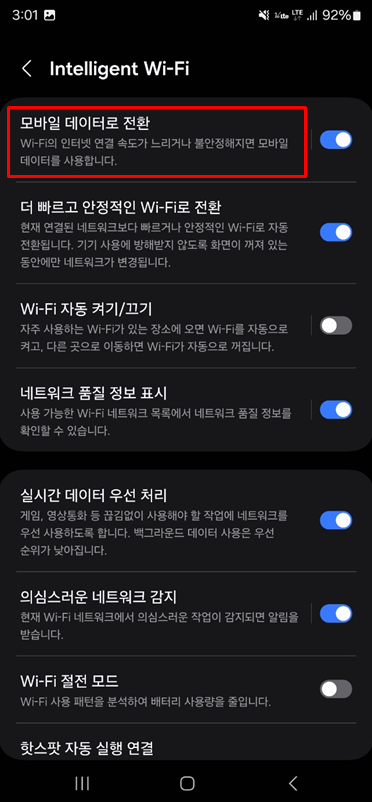Toggle off 의심스러운 네트워크 감지 switch

(336, 613)
